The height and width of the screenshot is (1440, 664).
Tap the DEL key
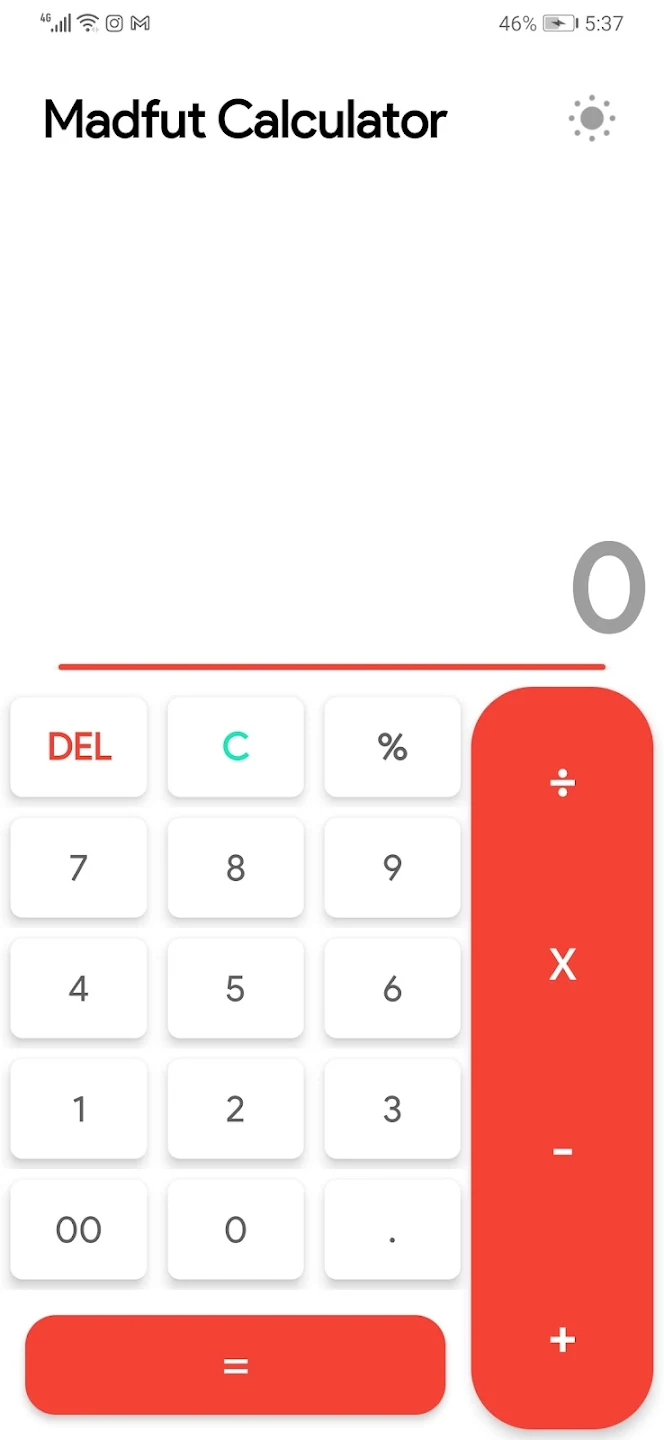tap(79, 747)
